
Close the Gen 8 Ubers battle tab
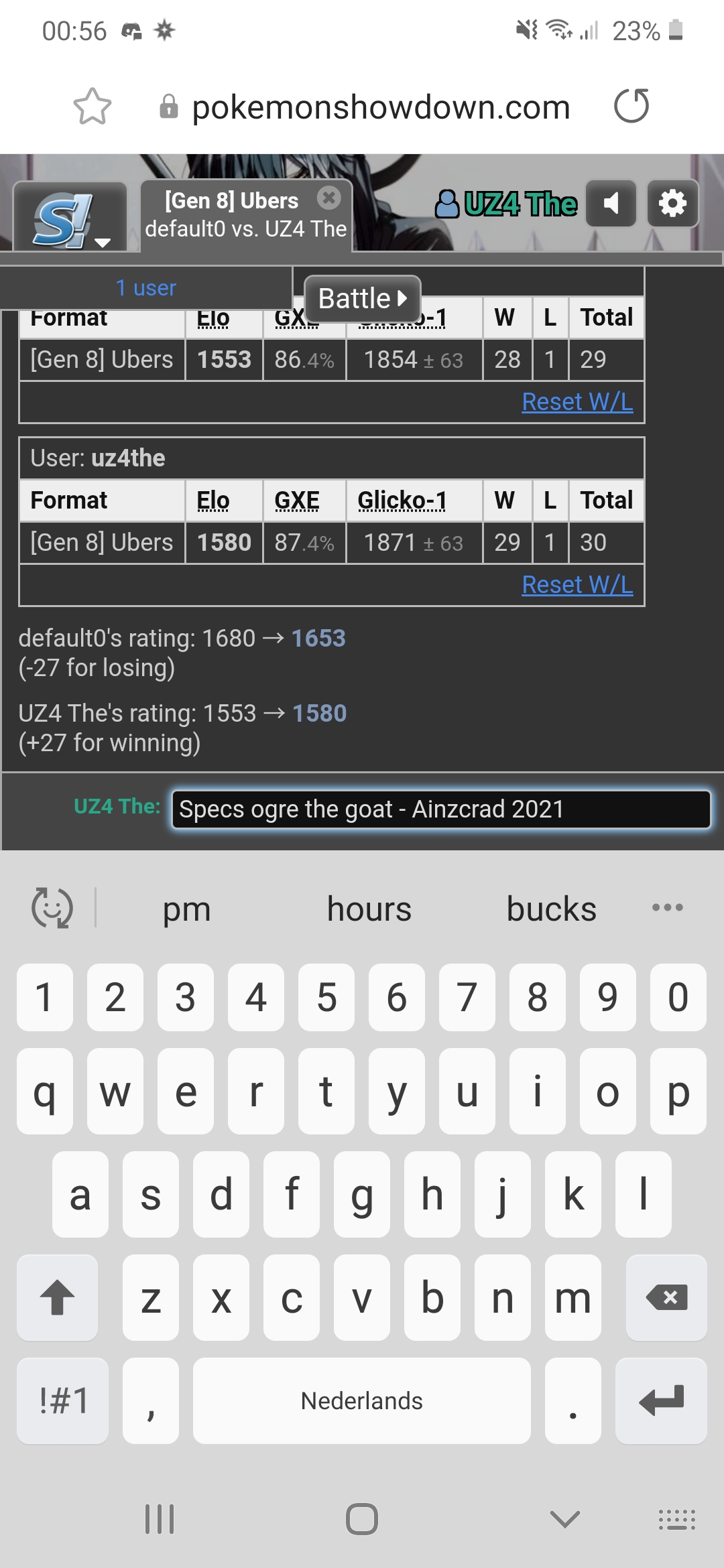[328, 198]
